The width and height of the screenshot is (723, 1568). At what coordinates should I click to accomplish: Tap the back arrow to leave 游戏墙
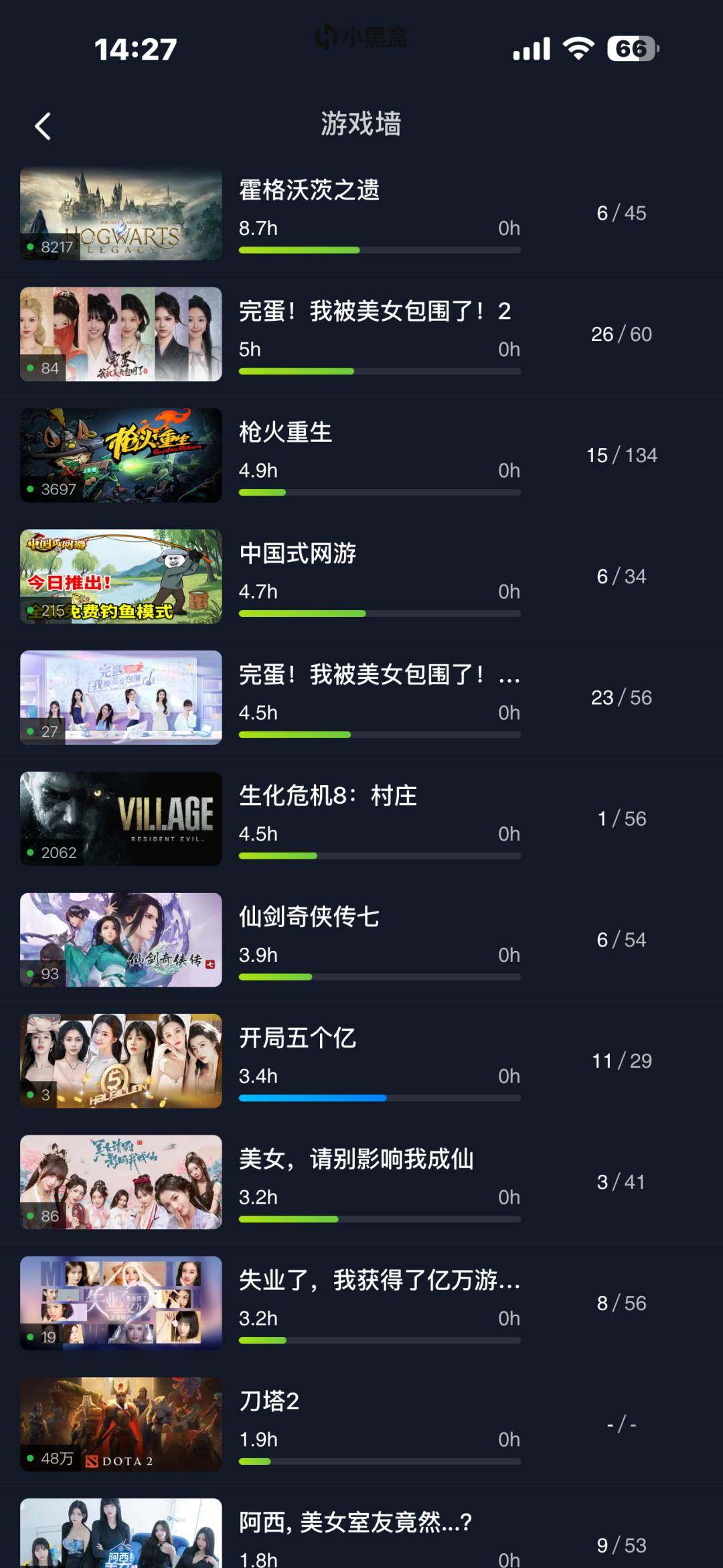pos(43,126)
